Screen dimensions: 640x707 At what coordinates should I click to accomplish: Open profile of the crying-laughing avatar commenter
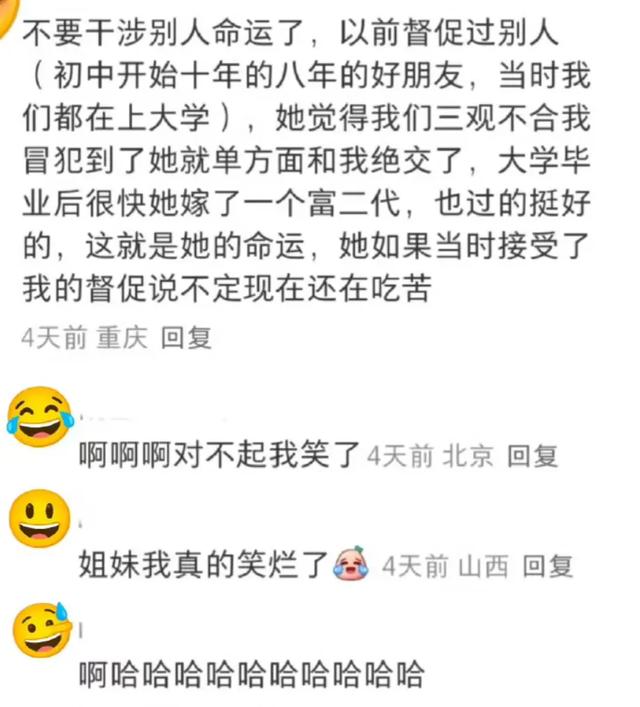click(x=40, y=416)
